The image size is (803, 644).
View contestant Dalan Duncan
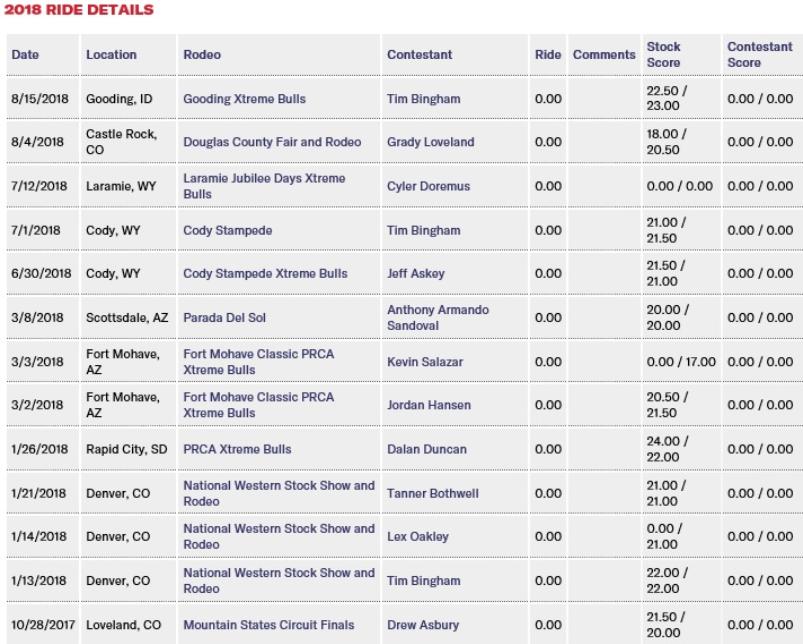(426, 449)
